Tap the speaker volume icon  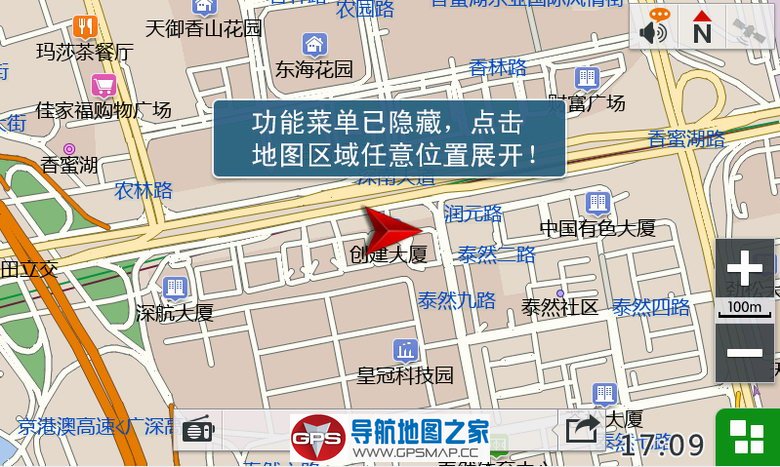[655, 27]
